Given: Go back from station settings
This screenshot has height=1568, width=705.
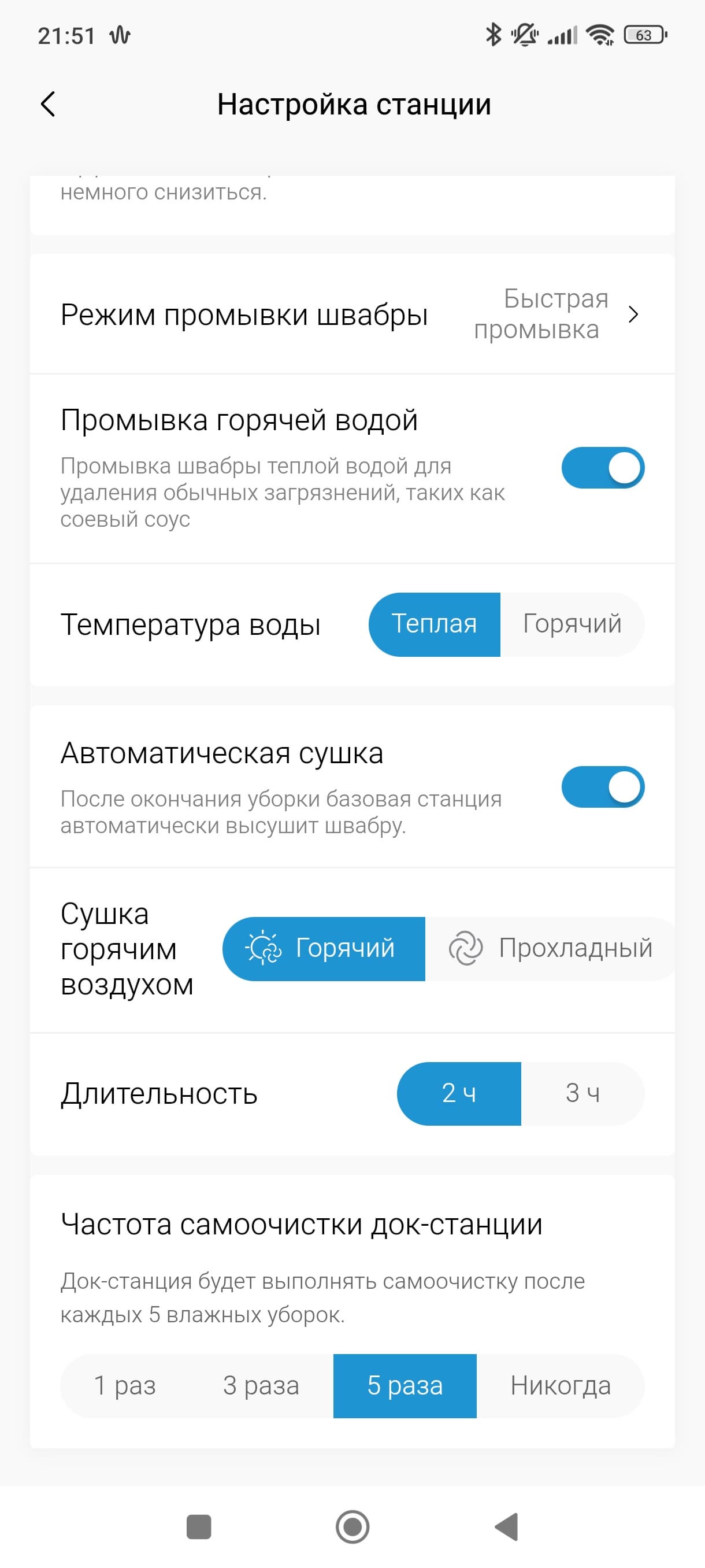Looking at the screenshot, I should tap(48, 104).
